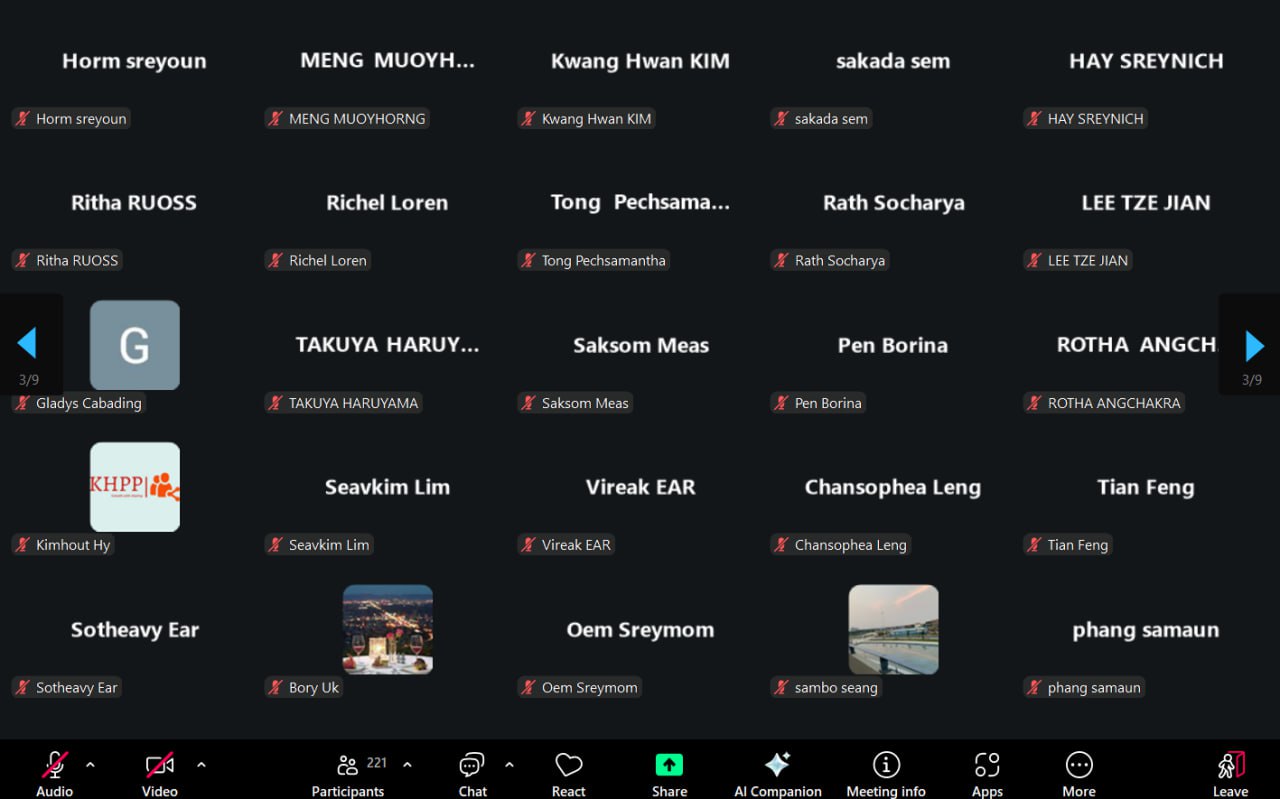1280x799 pixels.
Task: Go to next gallery page arrow
Action: pos(1254,346)
